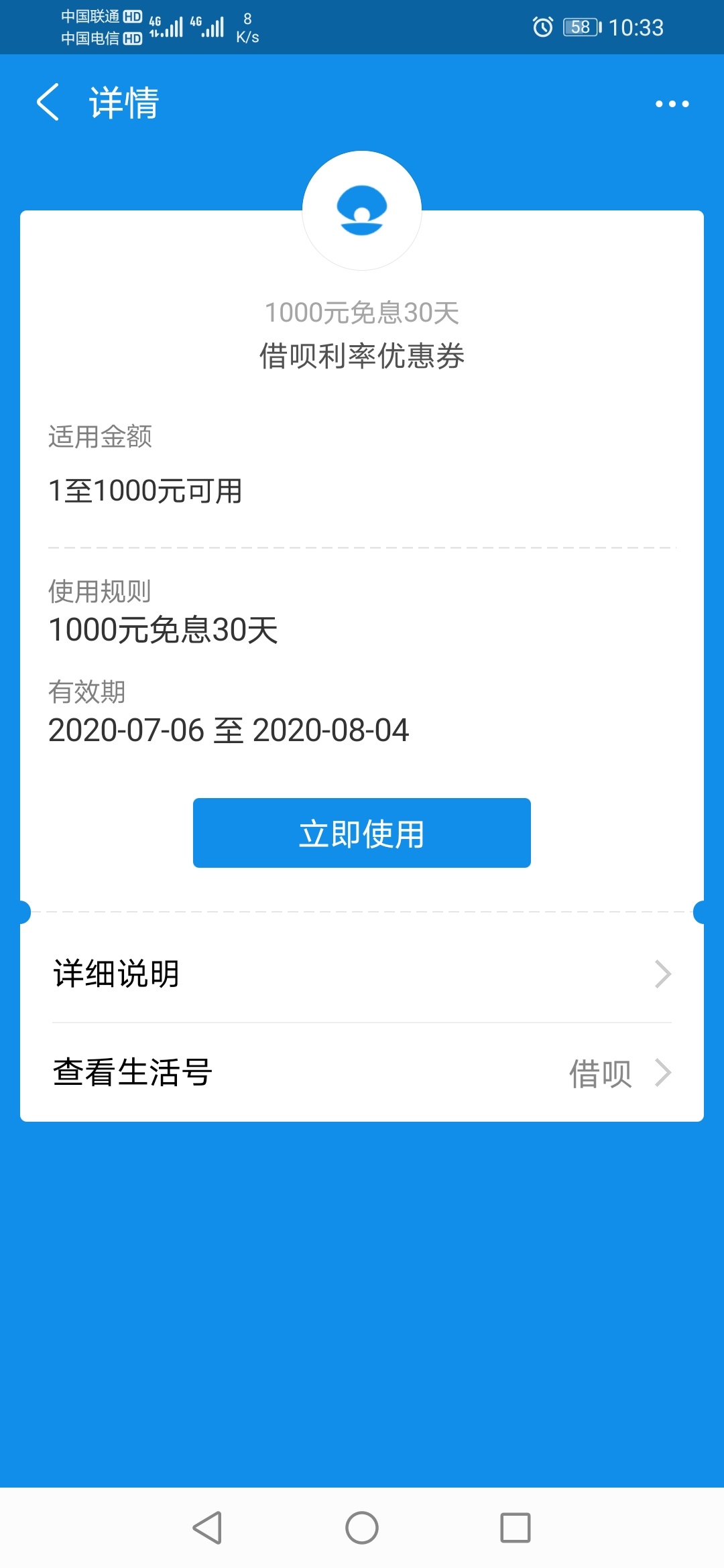This screenshot has height=1568, width=724.
Task: Open the recent apps overview
Action: point(516,1528)
